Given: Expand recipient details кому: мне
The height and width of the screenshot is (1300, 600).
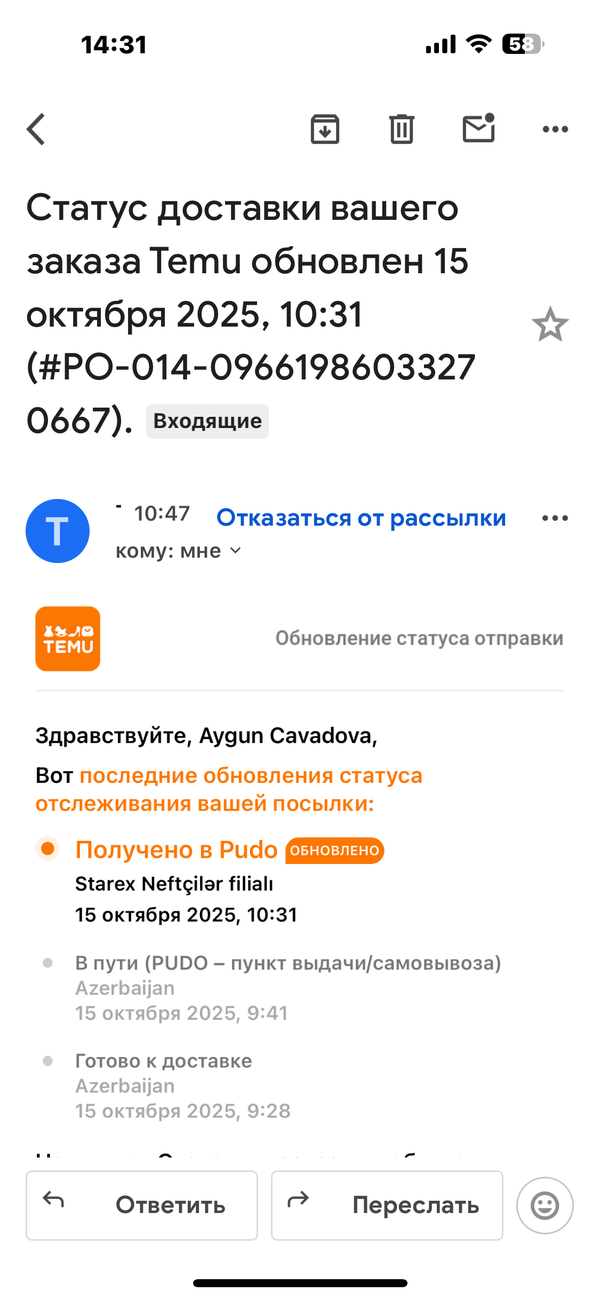Looking at the screenshot, I should [179, 551].
